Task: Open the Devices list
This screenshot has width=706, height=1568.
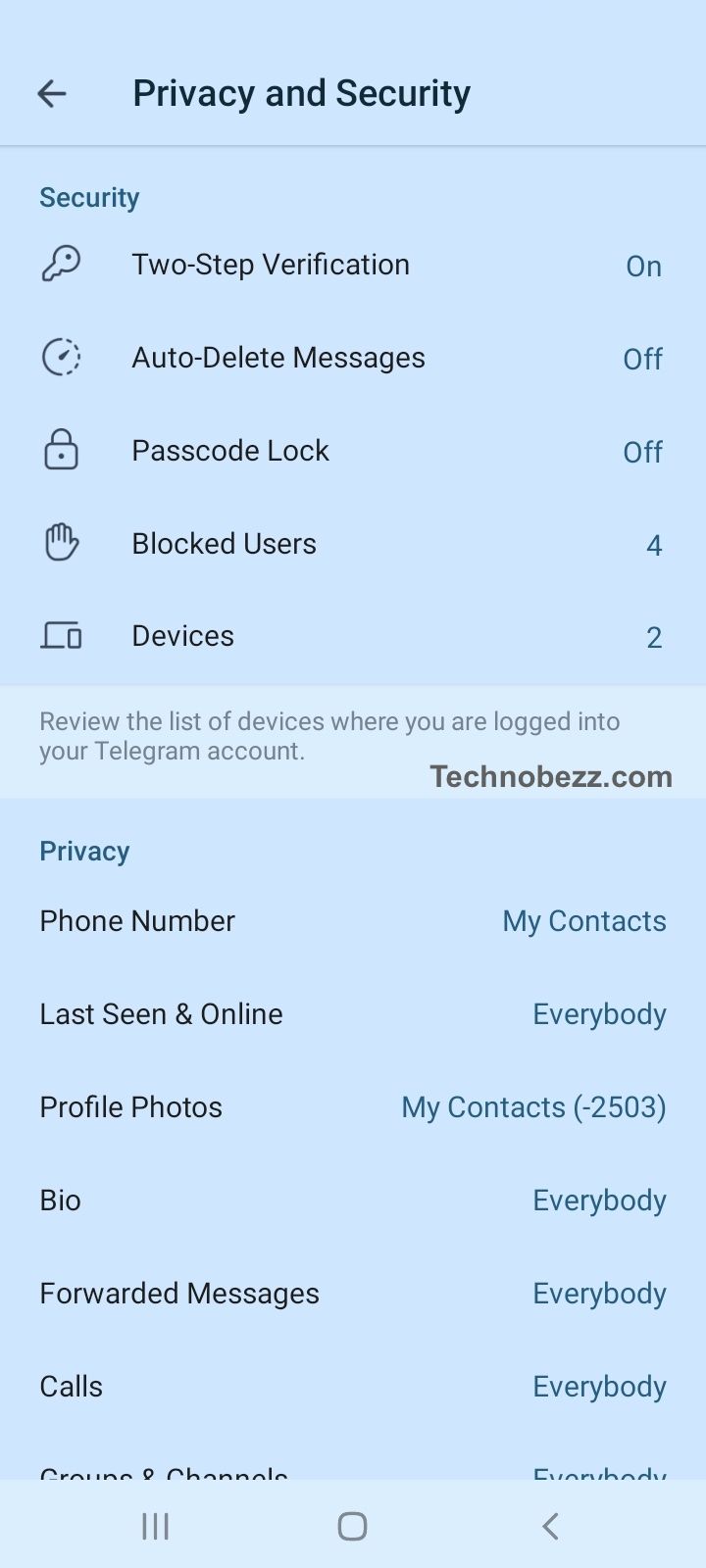Action: [353, 636]
